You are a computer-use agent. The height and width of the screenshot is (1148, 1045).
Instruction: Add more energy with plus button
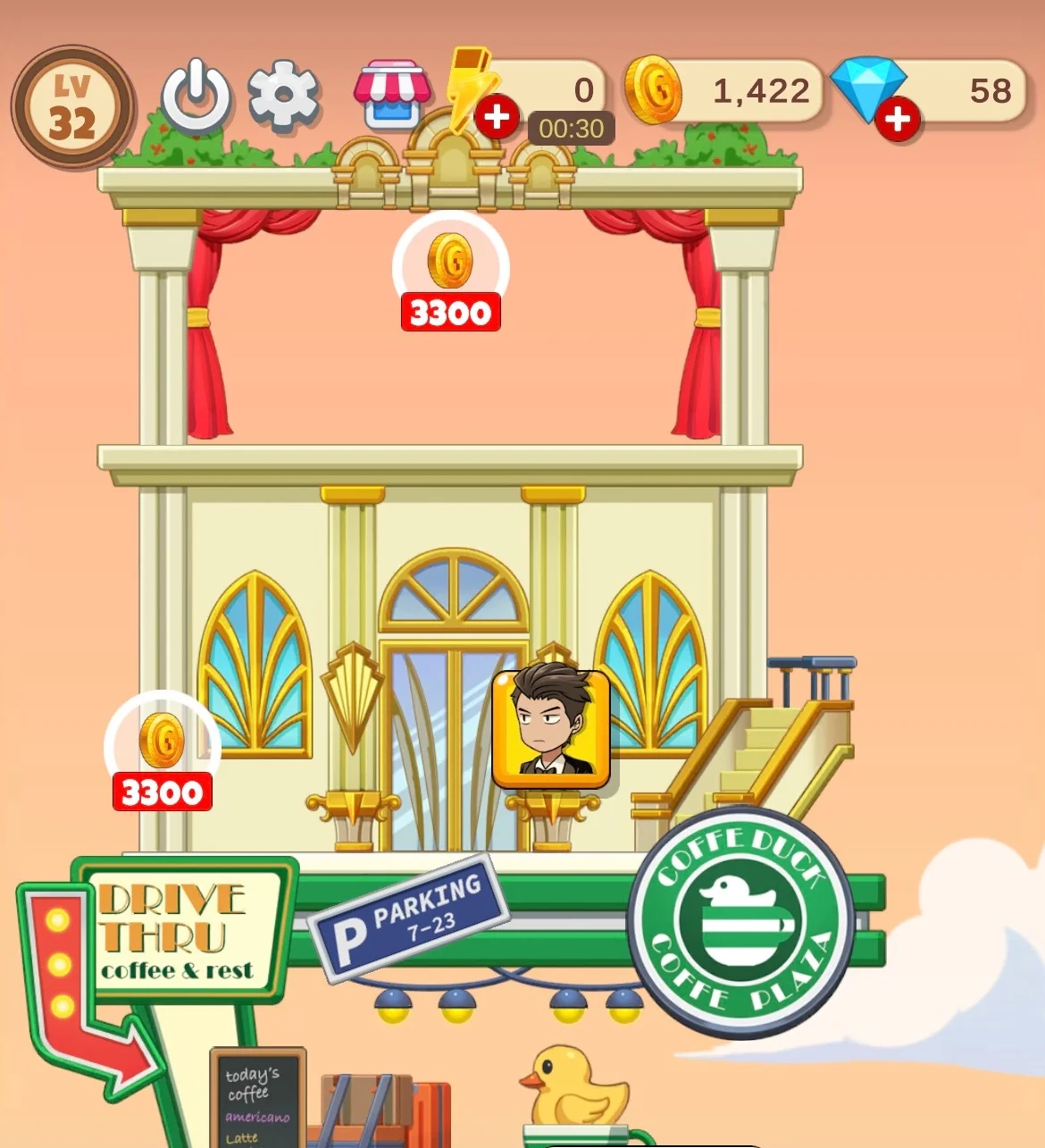click(x=497, y=117)
